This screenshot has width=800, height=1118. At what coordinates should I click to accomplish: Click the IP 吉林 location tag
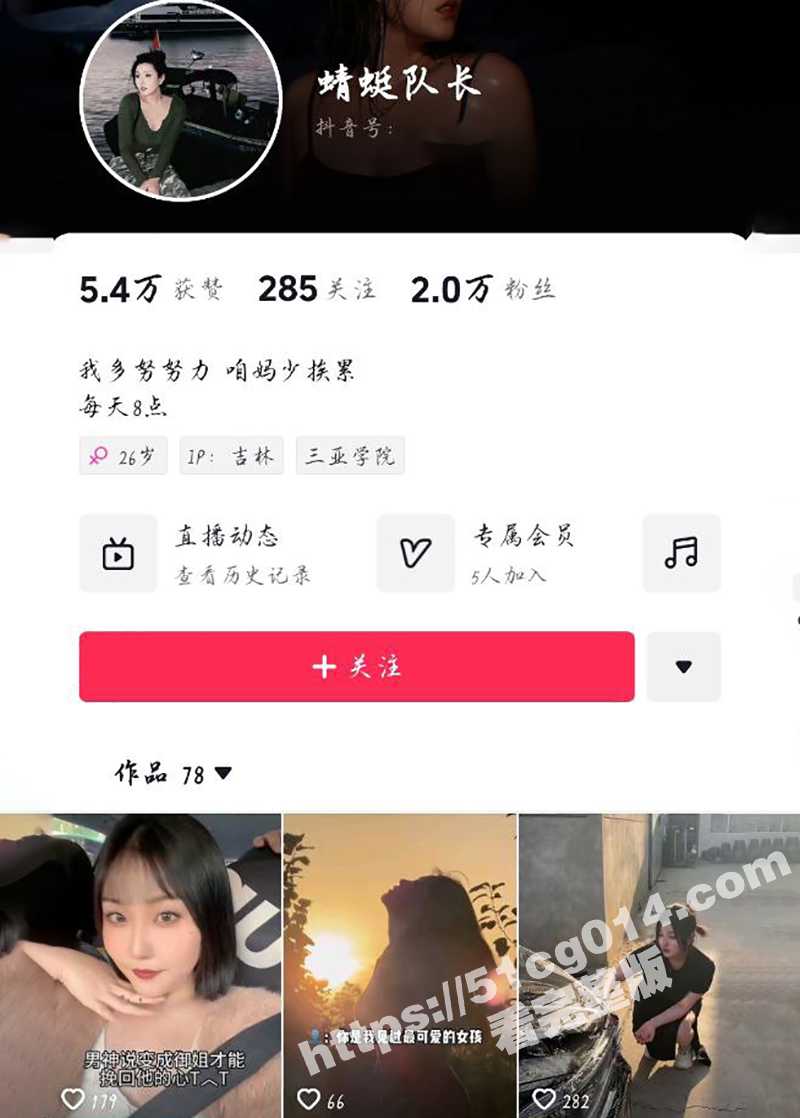230,456
